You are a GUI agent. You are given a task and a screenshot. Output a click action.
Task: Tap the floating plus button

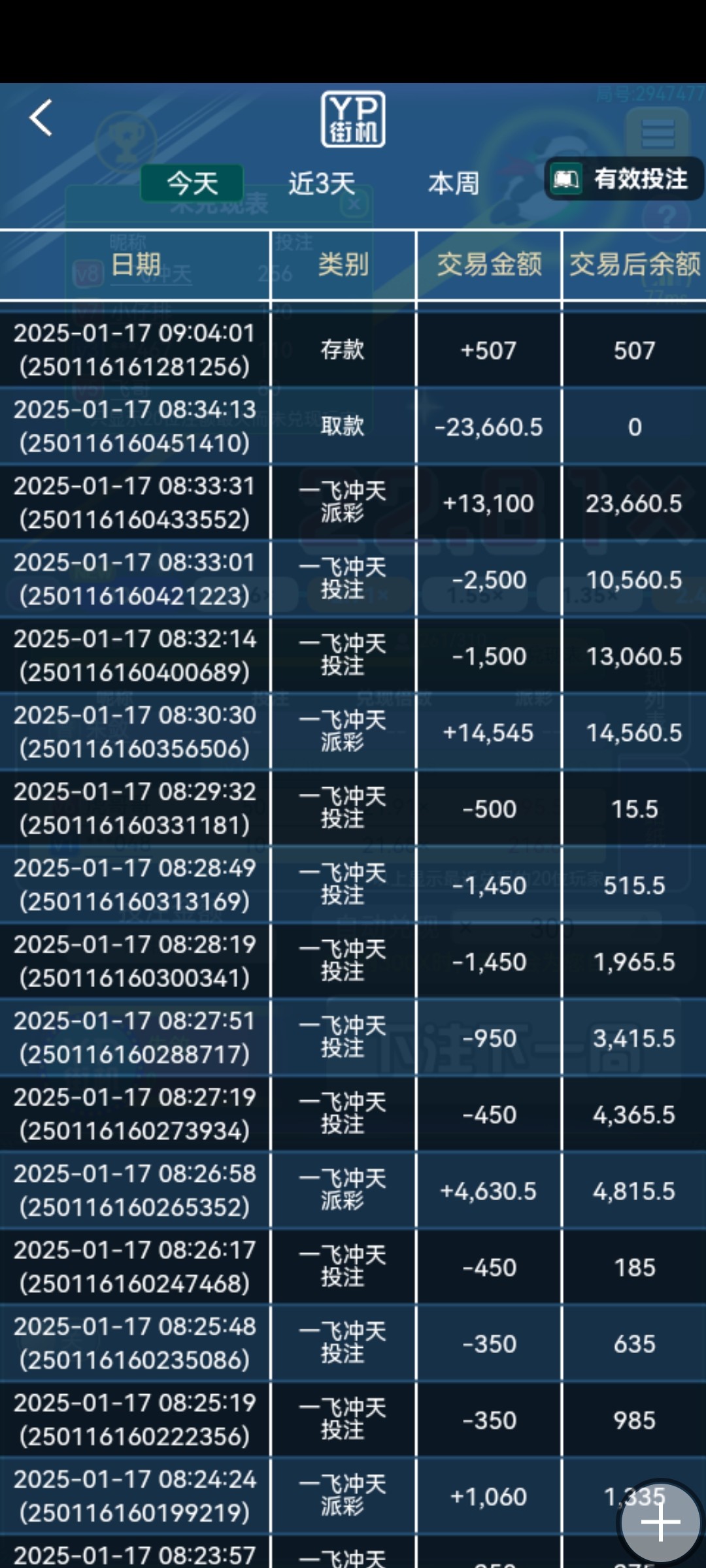coord(660,1522)
